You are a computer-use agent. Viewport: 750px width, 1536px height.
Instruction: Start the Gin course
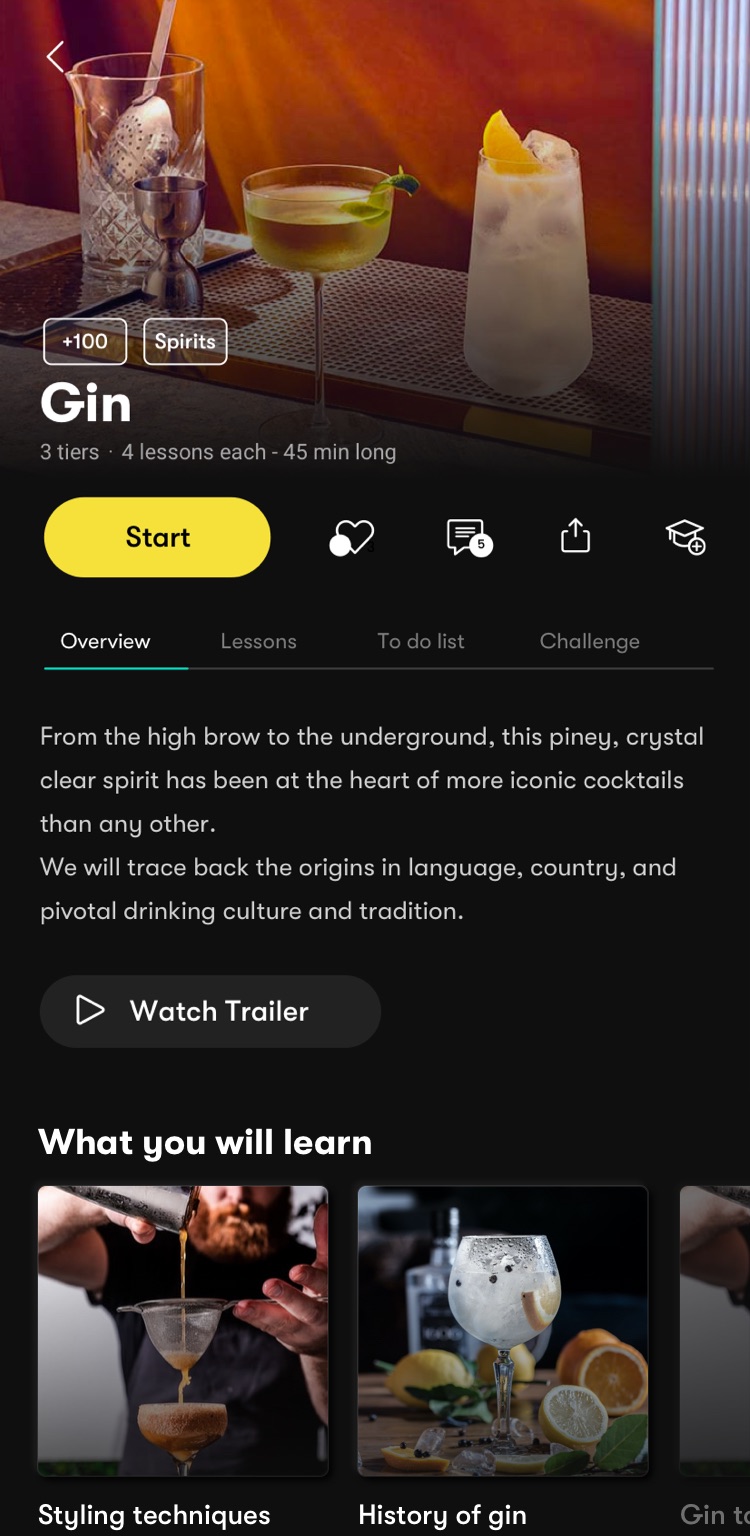[157, 537]
